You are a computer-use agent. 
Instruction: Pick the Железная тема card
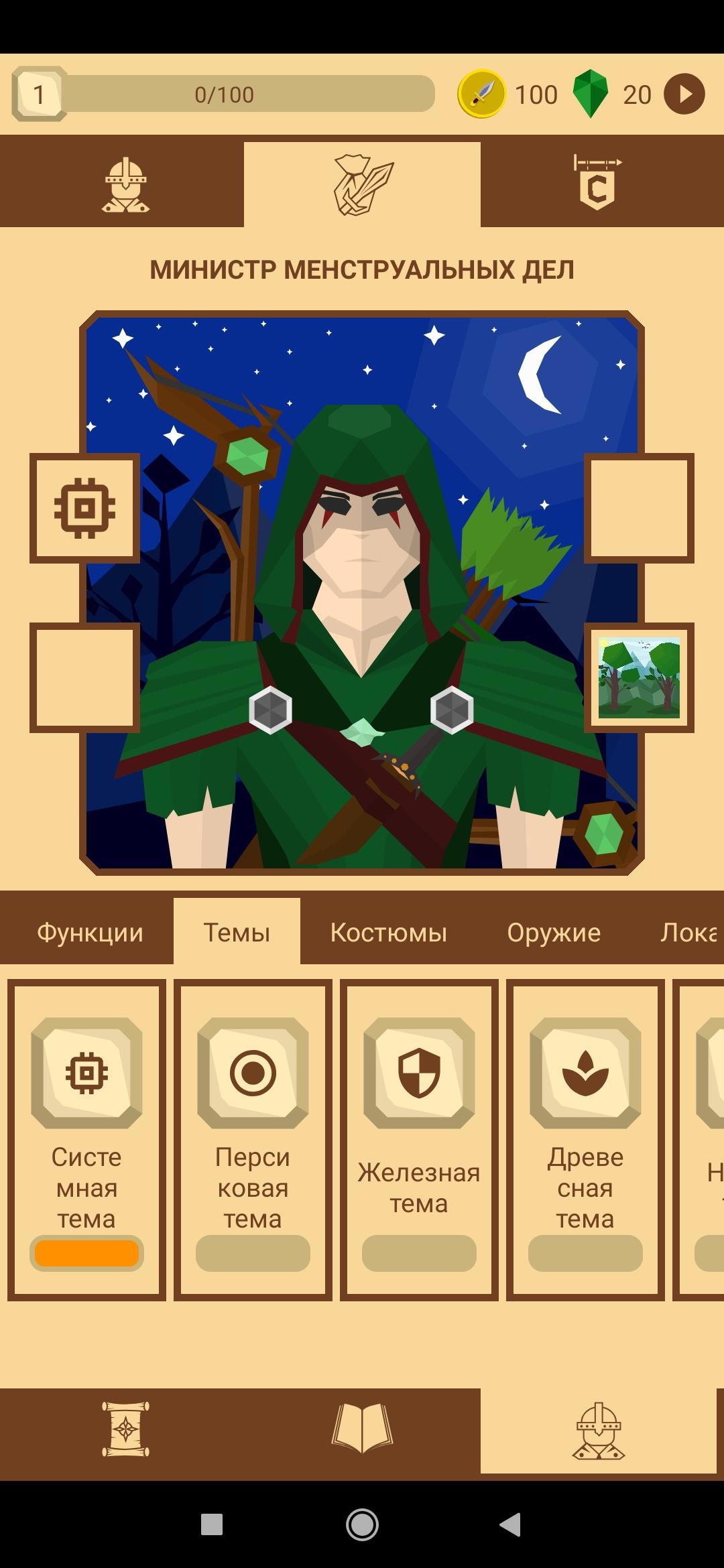pyautogui.click(x=419, y=1139)
